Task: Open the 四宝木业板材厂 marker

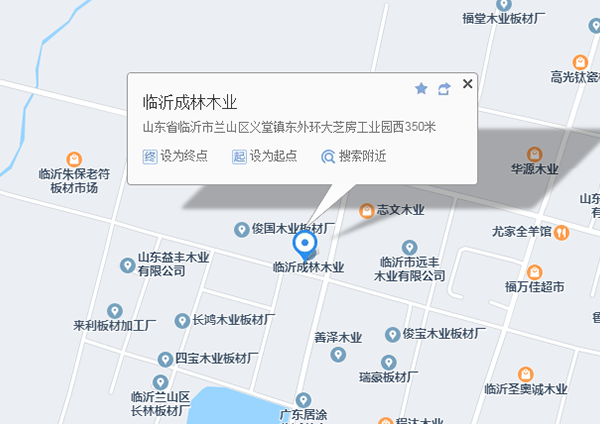Action: tap(165, 357)
